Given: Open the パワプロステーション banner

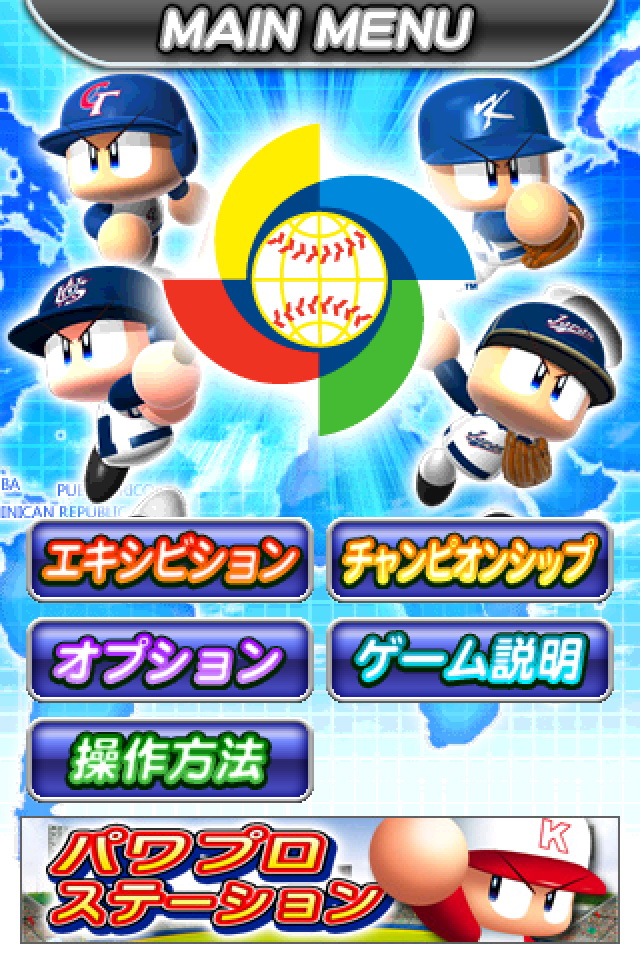Looking at the screenshot, I should pos(320,879).
